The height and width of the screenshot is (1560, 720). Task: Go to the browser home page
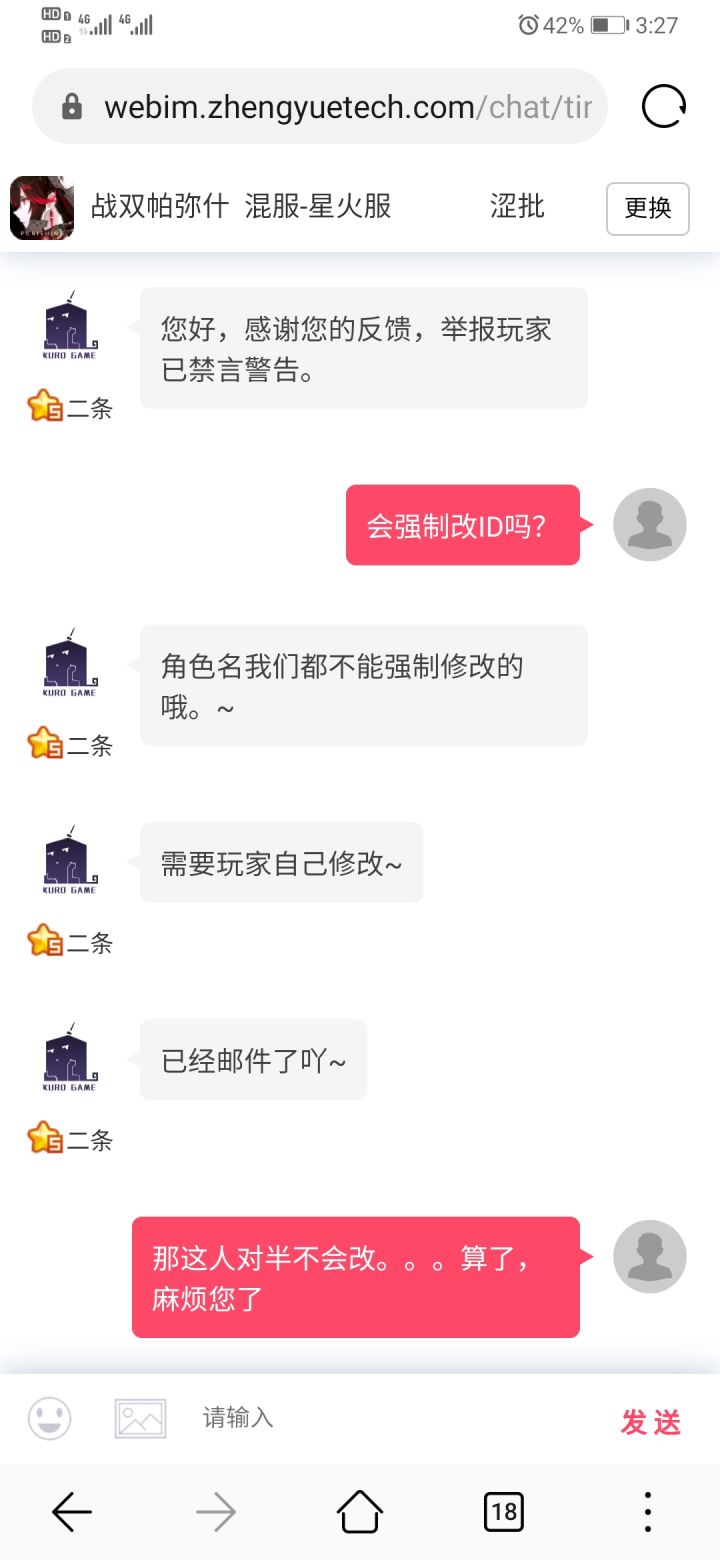click(360, 1511)
